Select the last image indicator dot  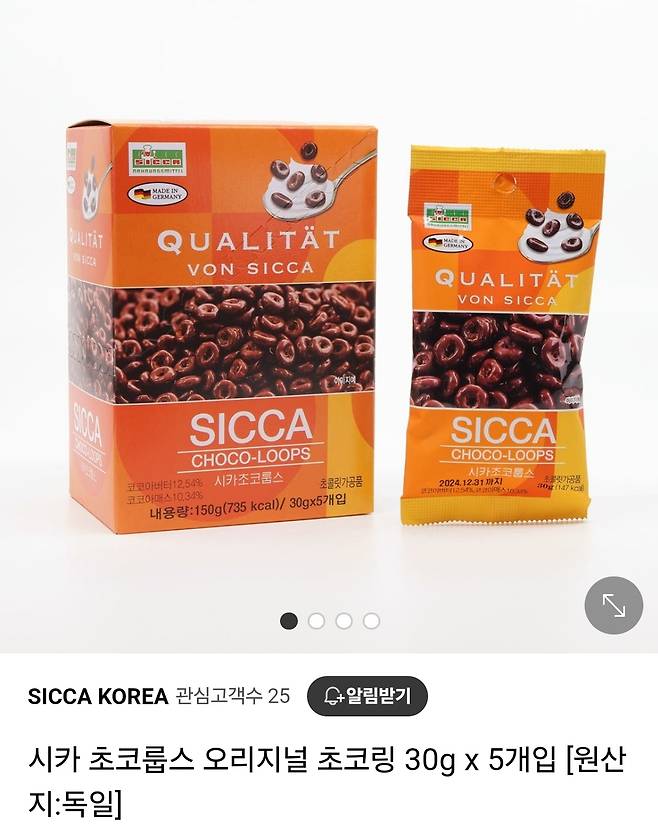[x=371, y=621]
